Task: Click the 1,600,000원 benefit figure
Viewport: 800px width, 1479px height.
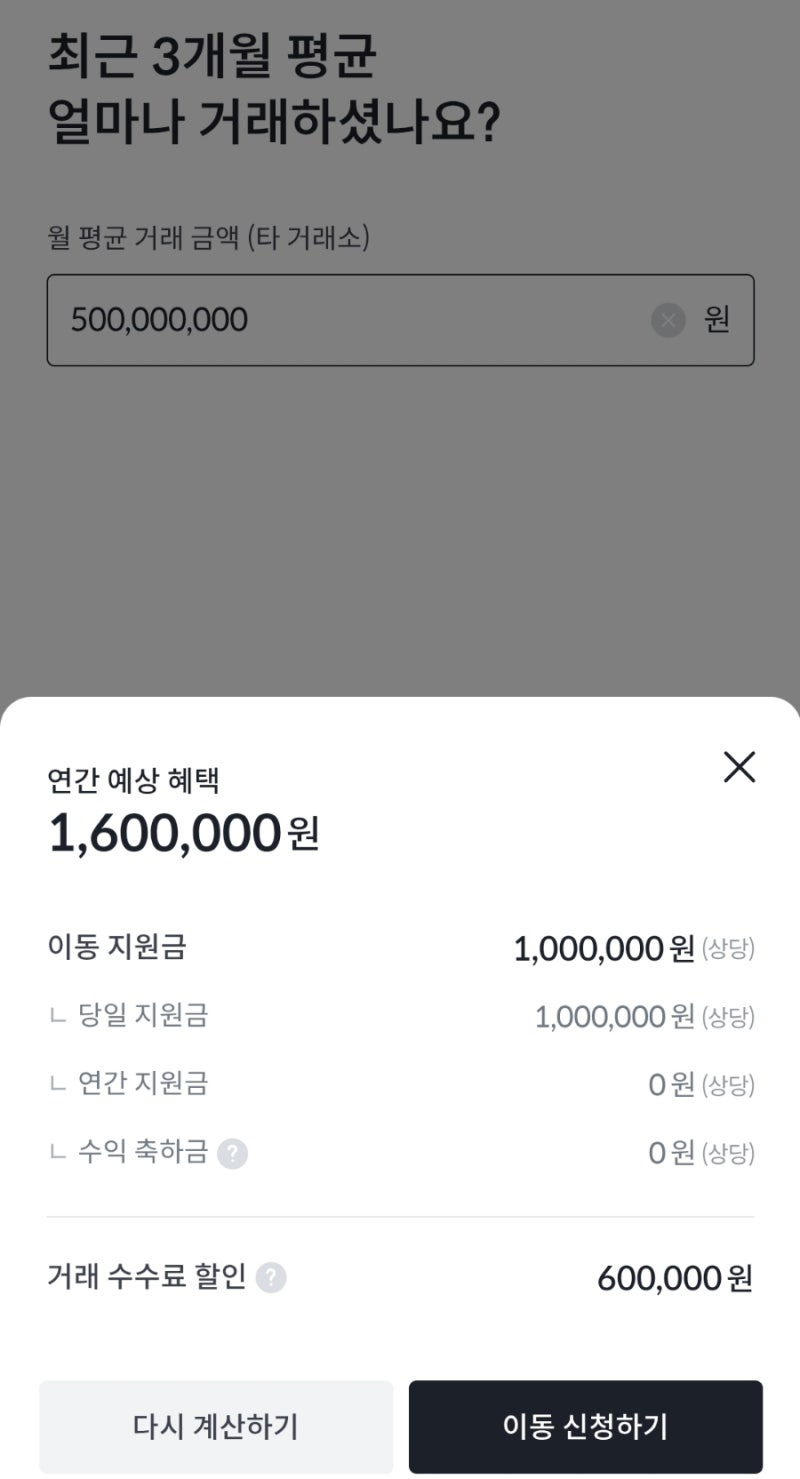Action: tap(184, 833)
